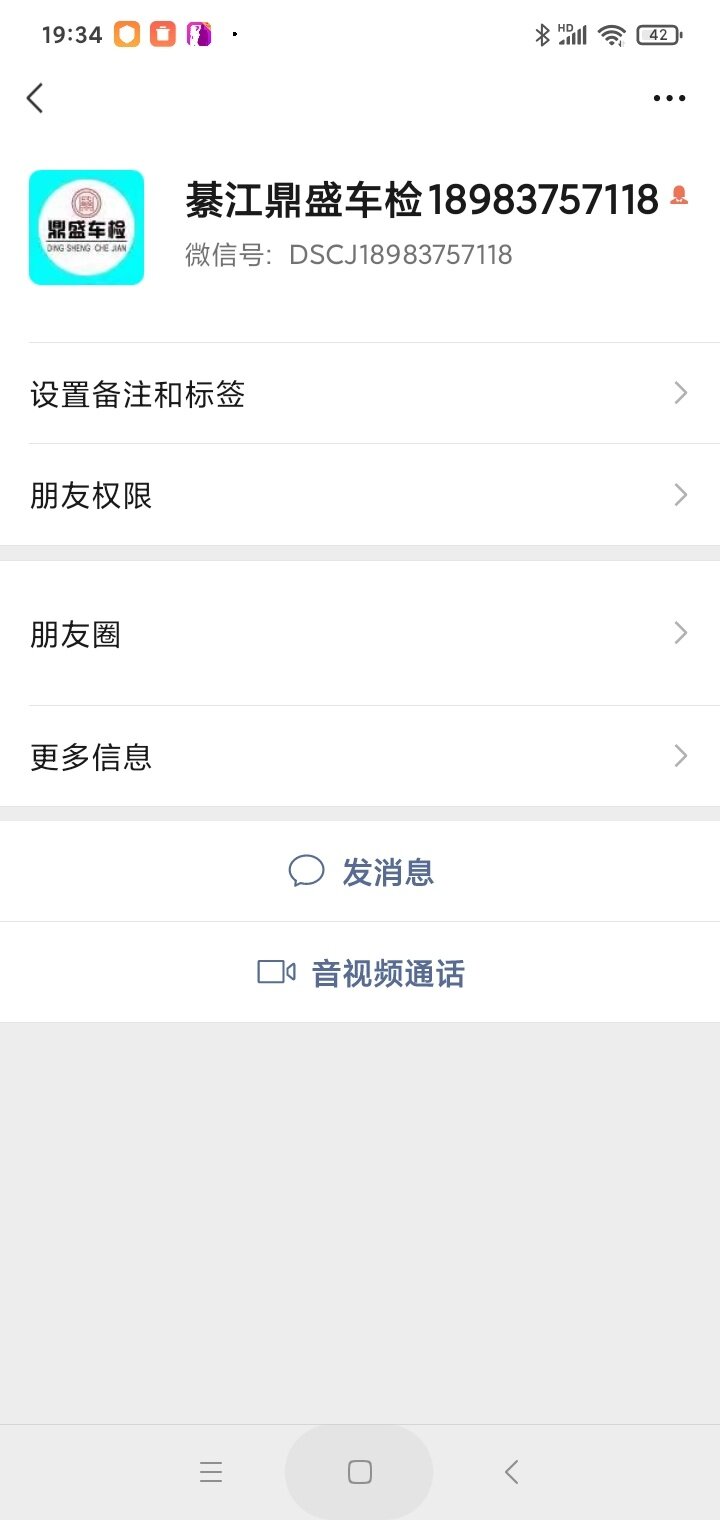The image size is (720, 1520).
Task: View the 鼎盛车检 profile avatar
Action: 86,227
